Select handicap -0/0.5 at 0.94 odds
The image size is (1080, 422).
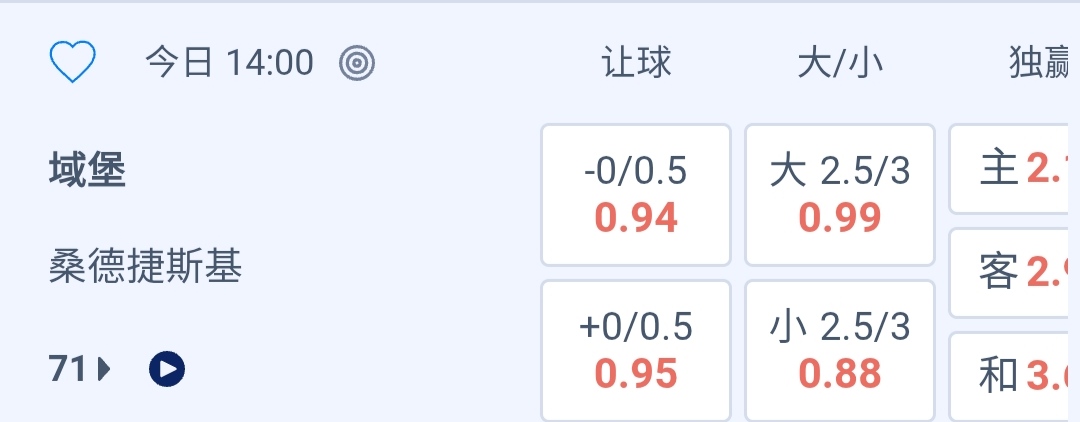pos(636,194)
